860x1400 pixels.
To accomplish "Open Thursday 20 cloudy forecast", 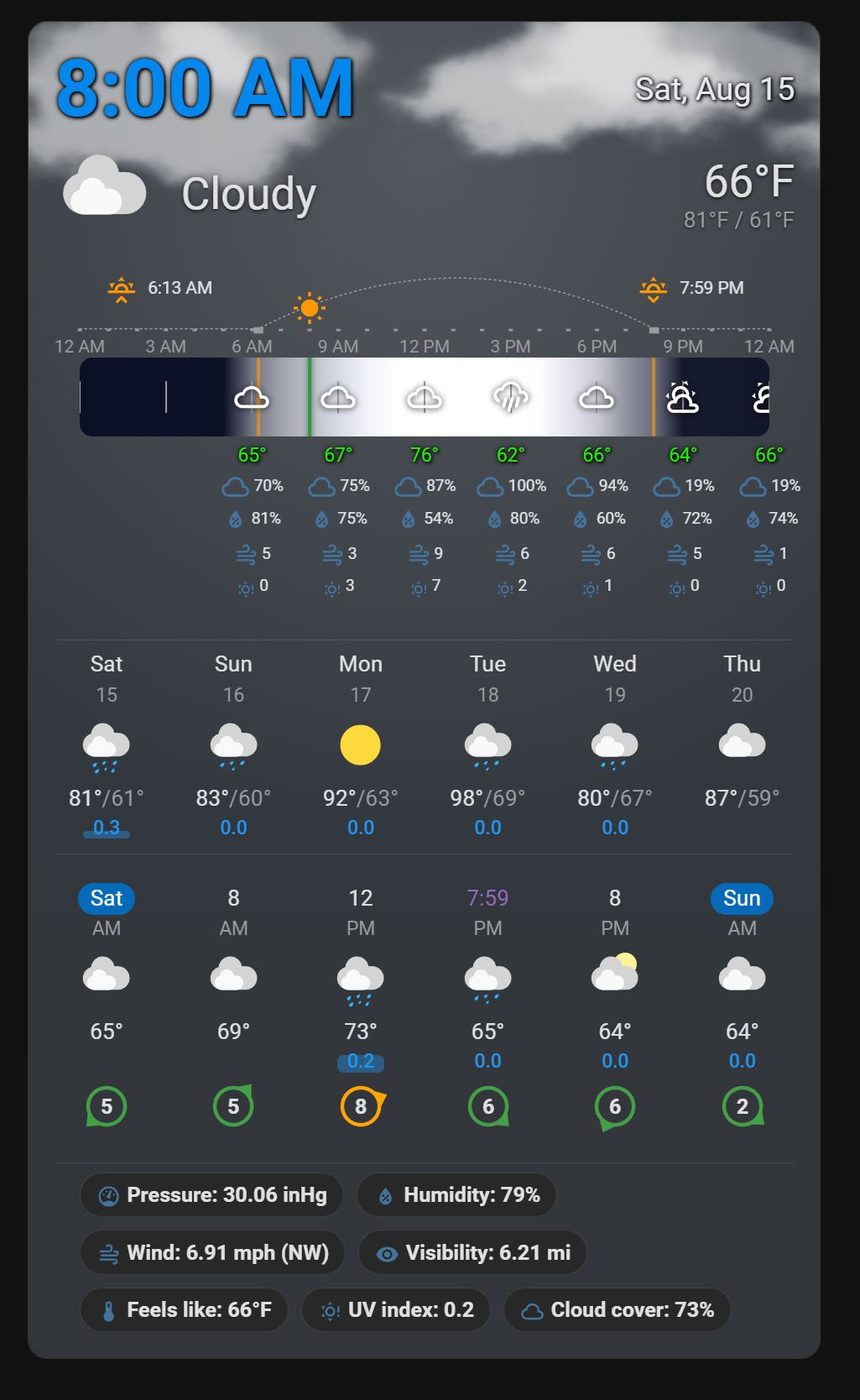I will click(743, 744).
